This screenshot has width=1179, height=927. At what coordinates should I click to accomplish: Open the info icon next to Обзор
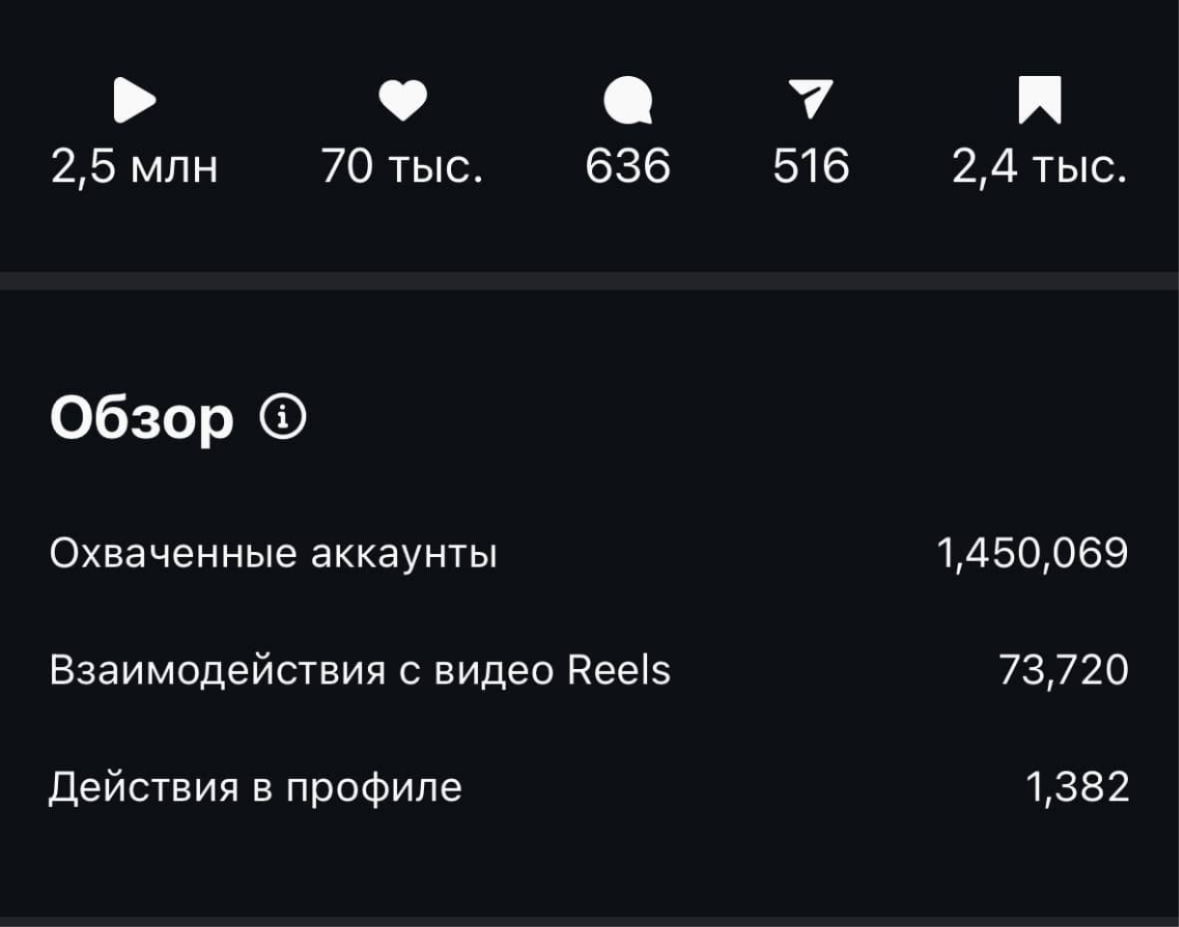point(283,417)
